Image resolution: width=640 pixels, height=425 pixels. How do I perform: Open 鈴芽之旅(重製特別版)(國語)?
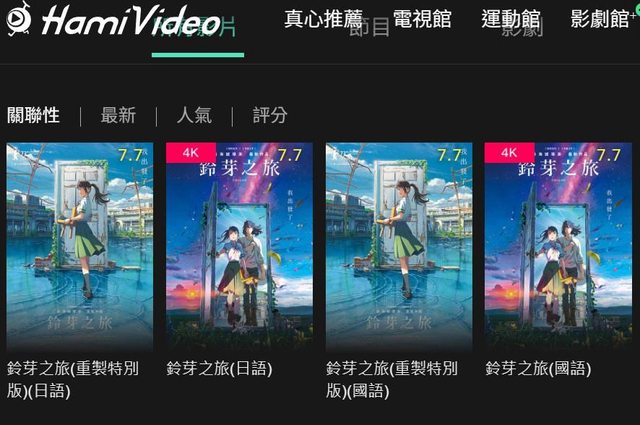(x=399, y=245)
